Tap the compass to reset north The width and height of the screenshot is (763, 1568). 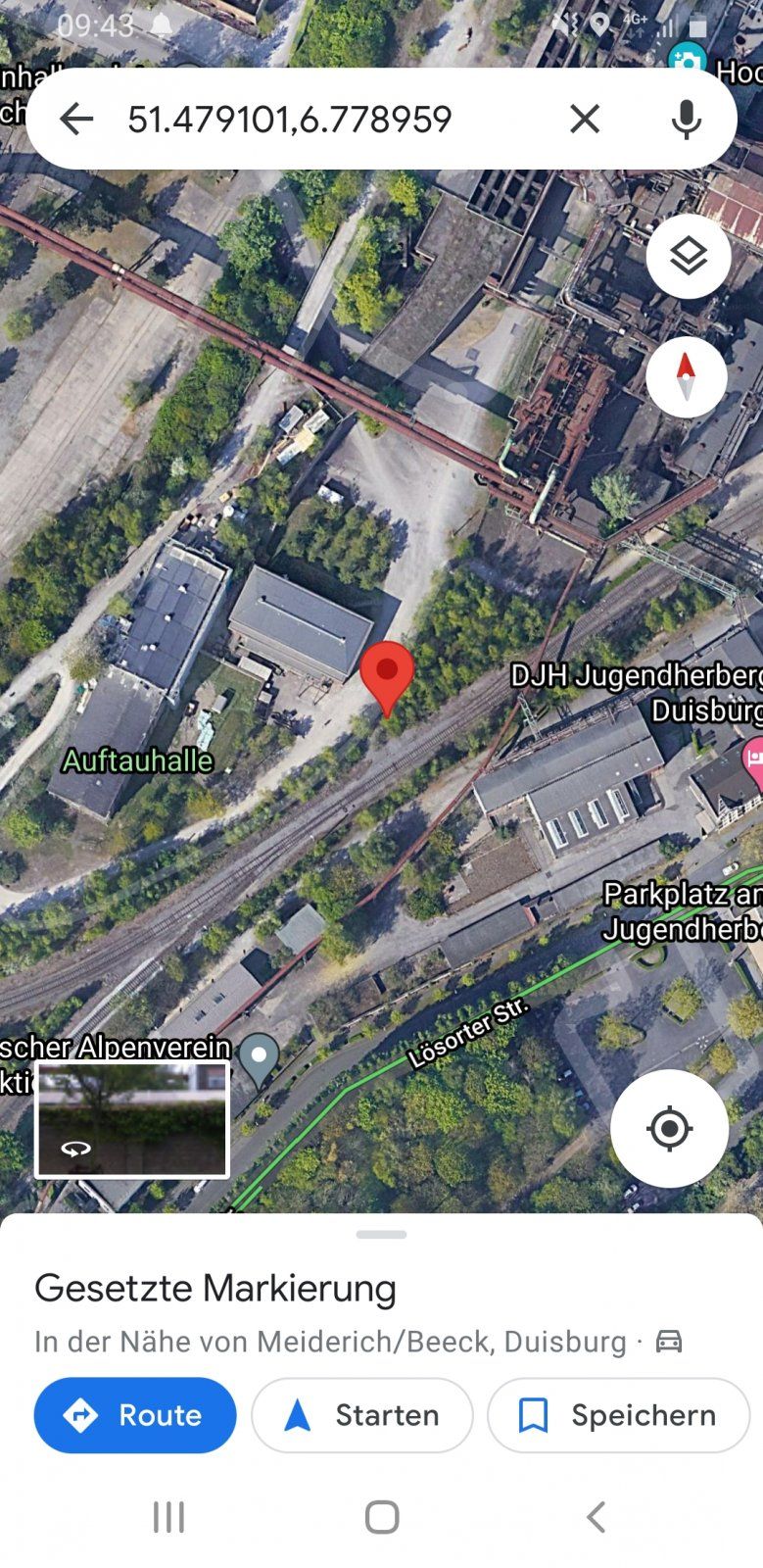tap(686, 377)
